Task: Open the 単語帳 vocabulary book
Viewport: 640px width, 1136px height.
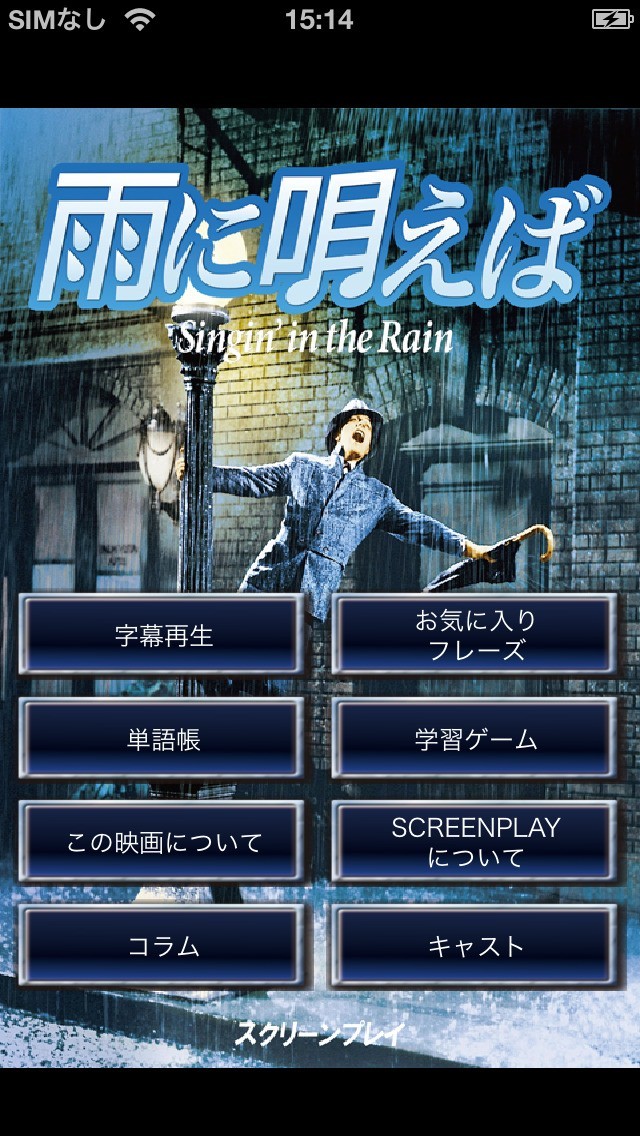Action: click(x=161, y=739)
